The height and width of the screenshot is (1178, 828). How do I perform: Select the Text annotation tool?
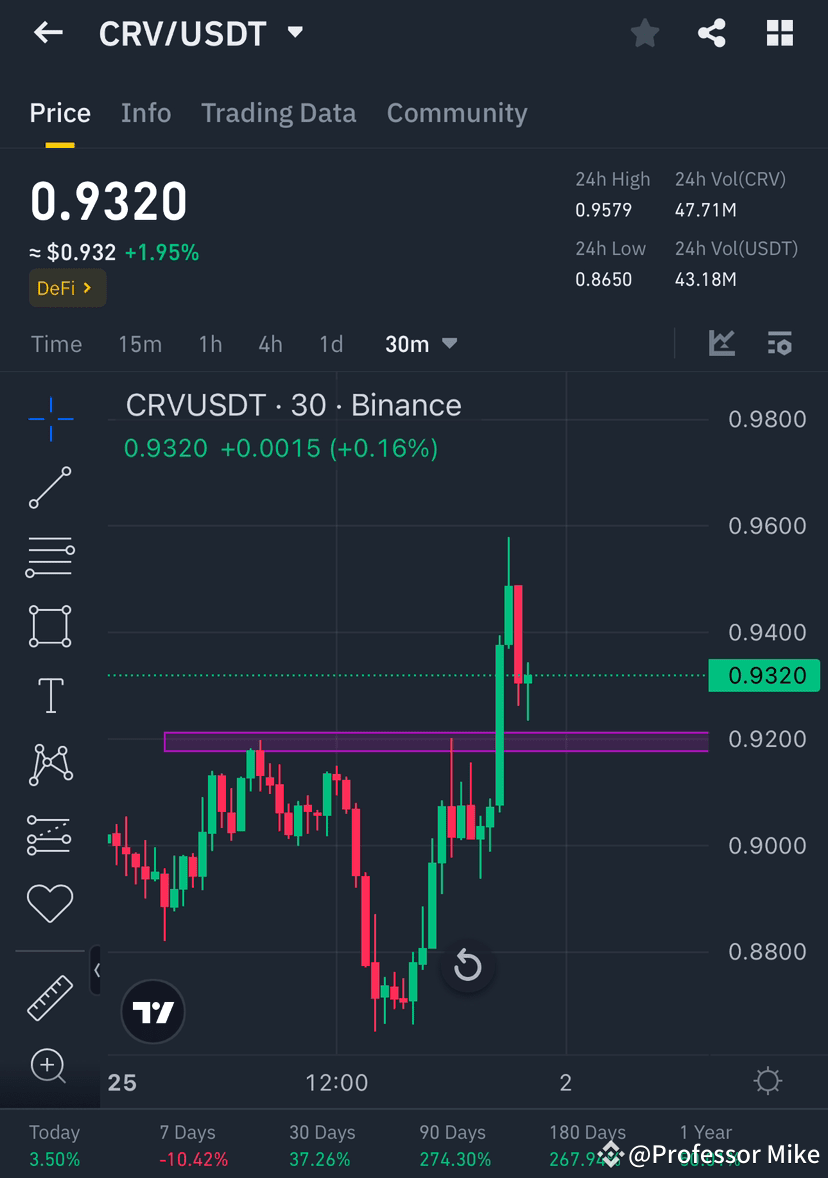click(x=50, y=693)
